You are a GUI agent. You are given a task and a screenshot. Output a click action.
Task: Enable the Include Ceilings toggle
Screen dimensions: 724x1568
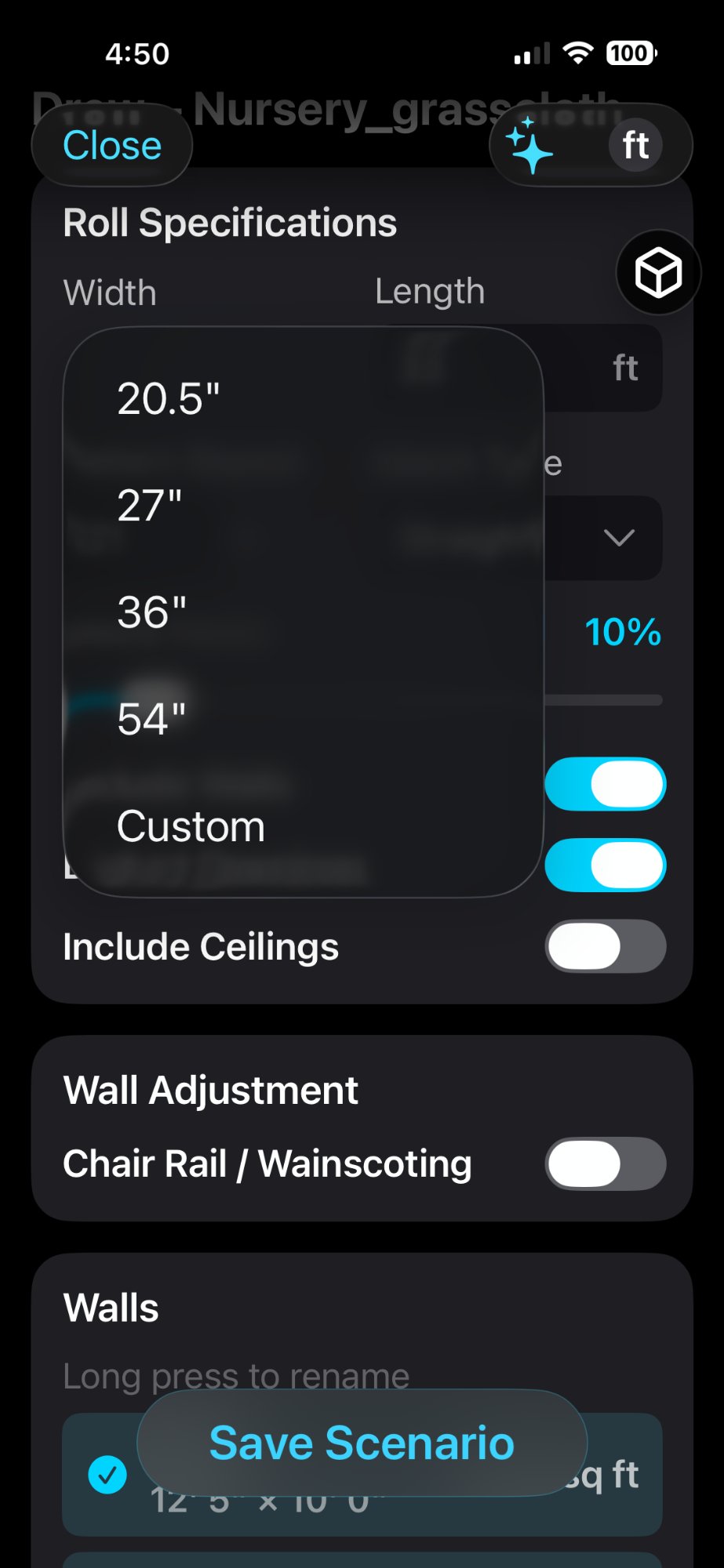604,946
